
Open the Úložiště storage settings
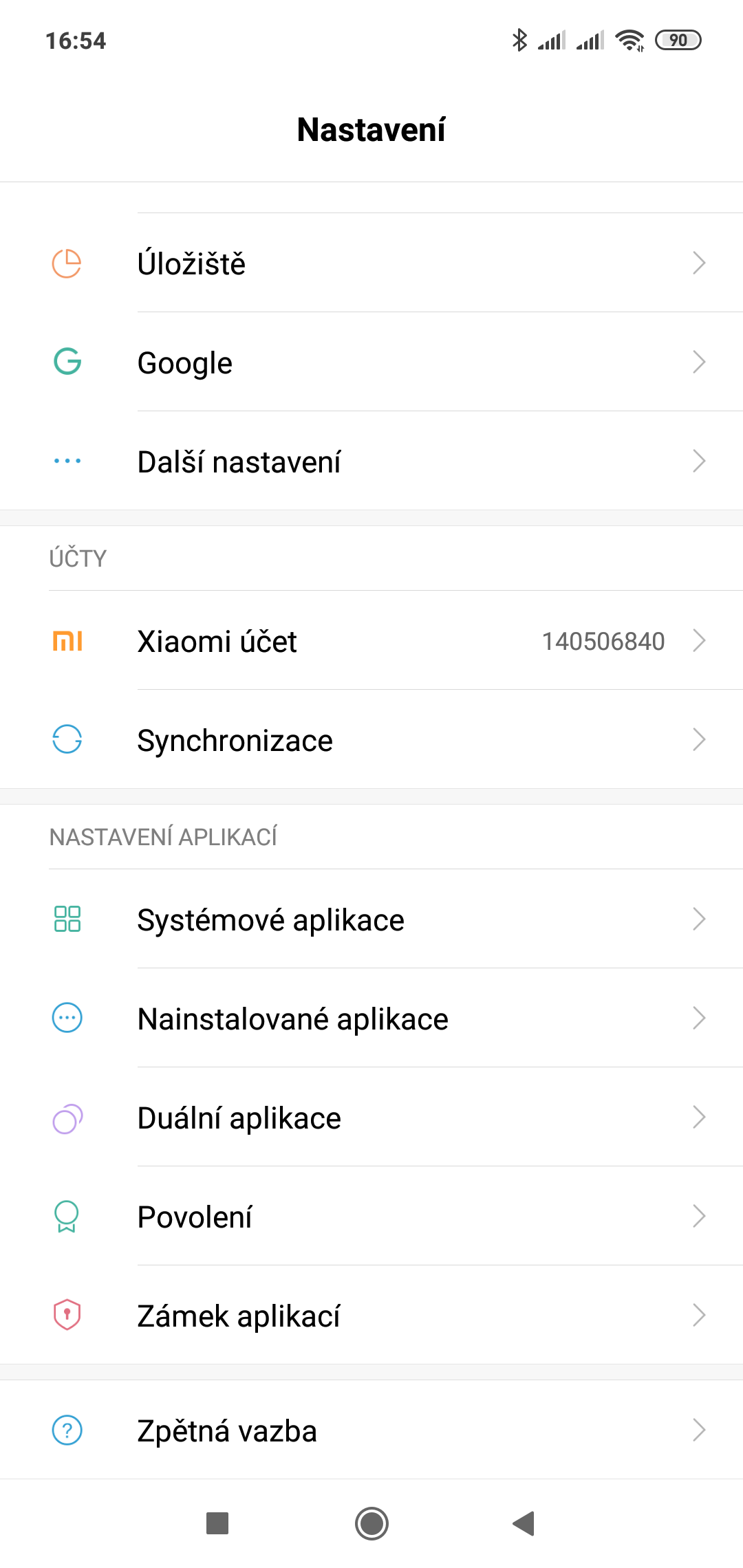click(x=371, y=263)
